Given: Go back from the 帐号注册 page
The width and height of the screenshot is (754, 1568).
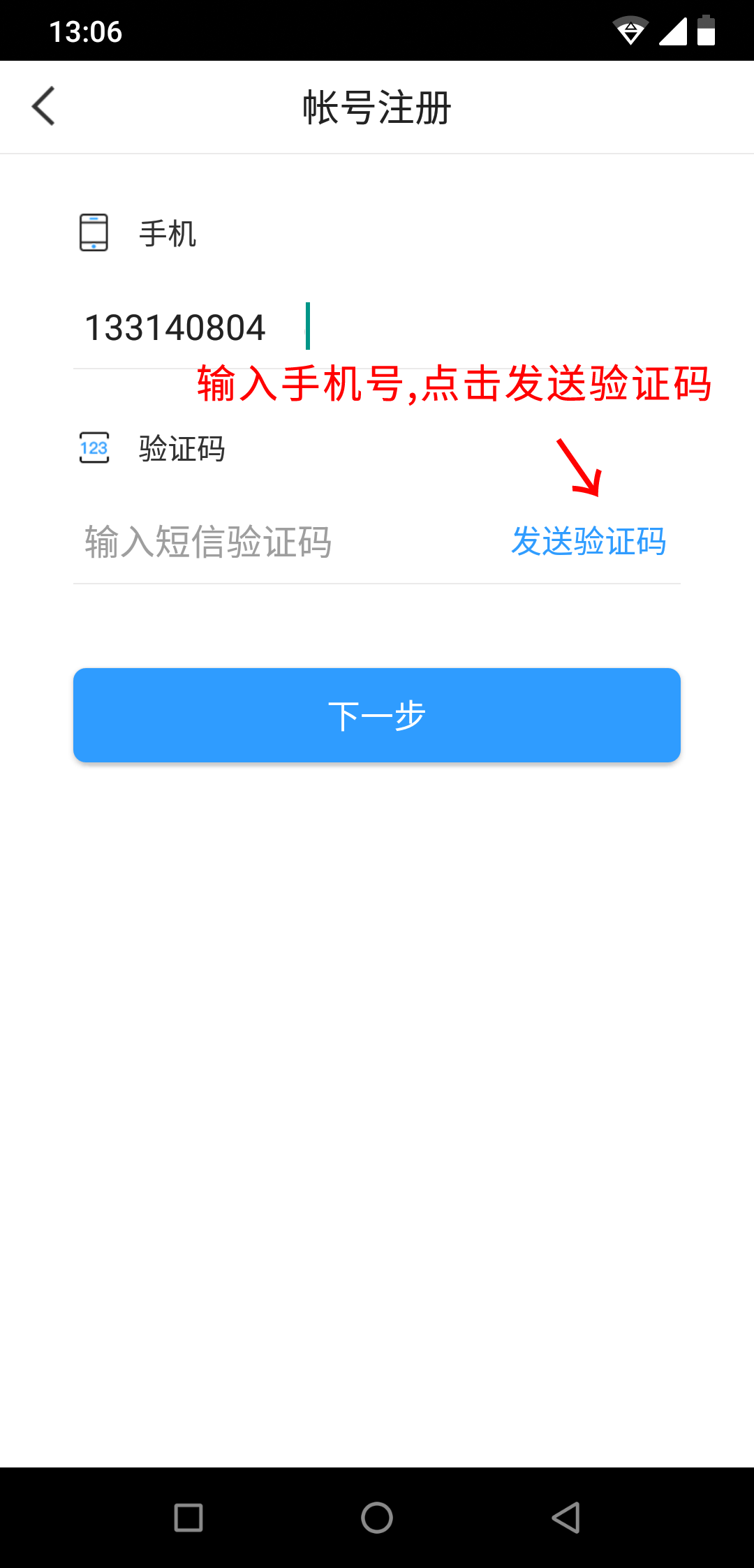Looking at the screenshot, I should pyautogui.click(x=43, y=107).
